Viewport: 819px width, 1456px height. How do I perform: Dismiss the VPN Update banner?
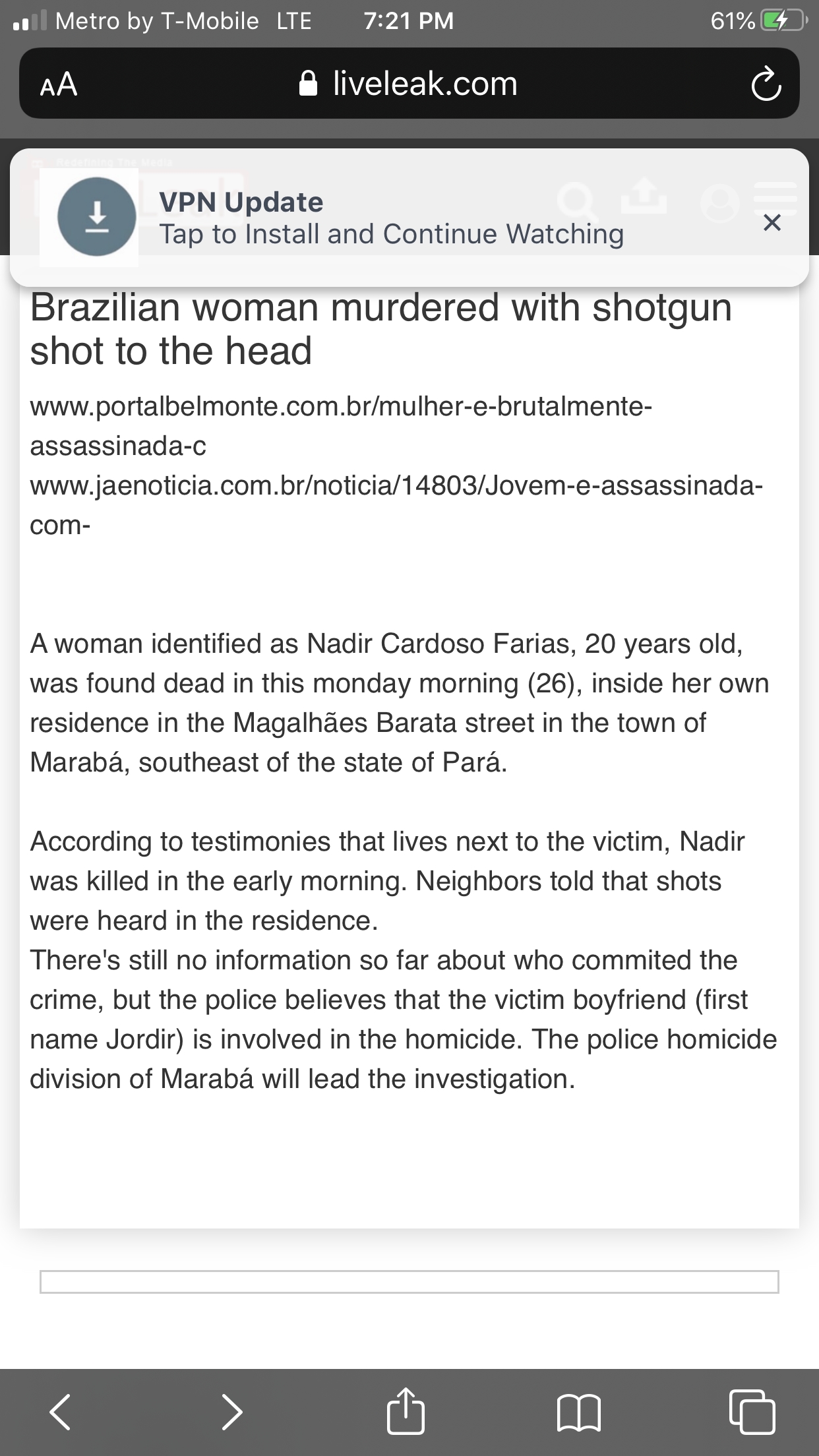pos(772,222)
